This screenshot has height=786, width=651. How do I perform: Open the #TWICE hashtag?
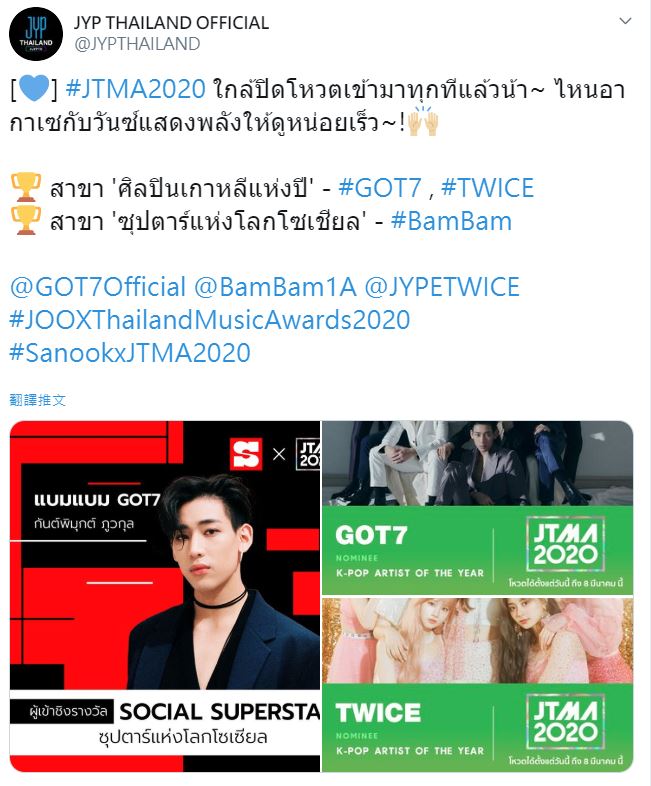[487, 187]
